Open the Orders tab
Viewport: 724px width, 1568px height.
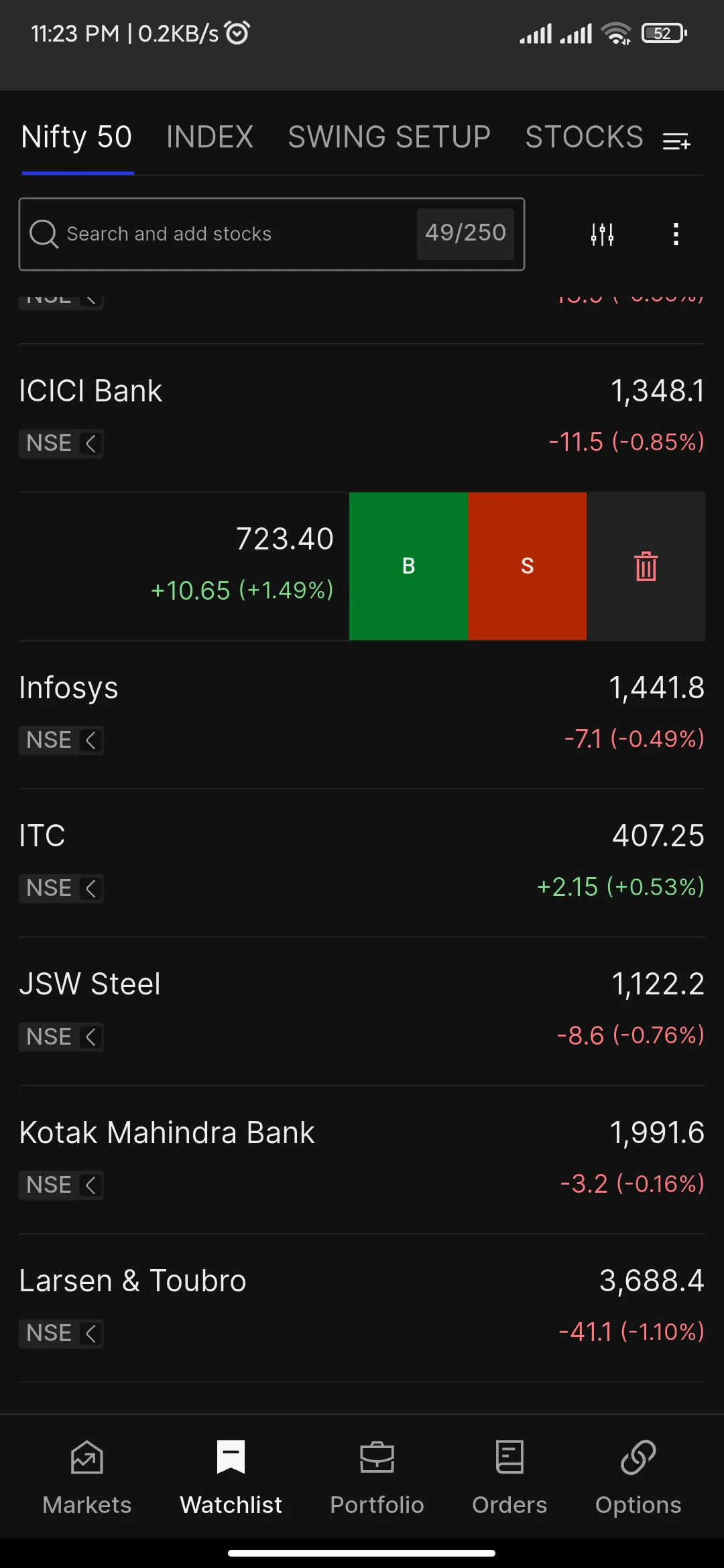[509, 1478]
